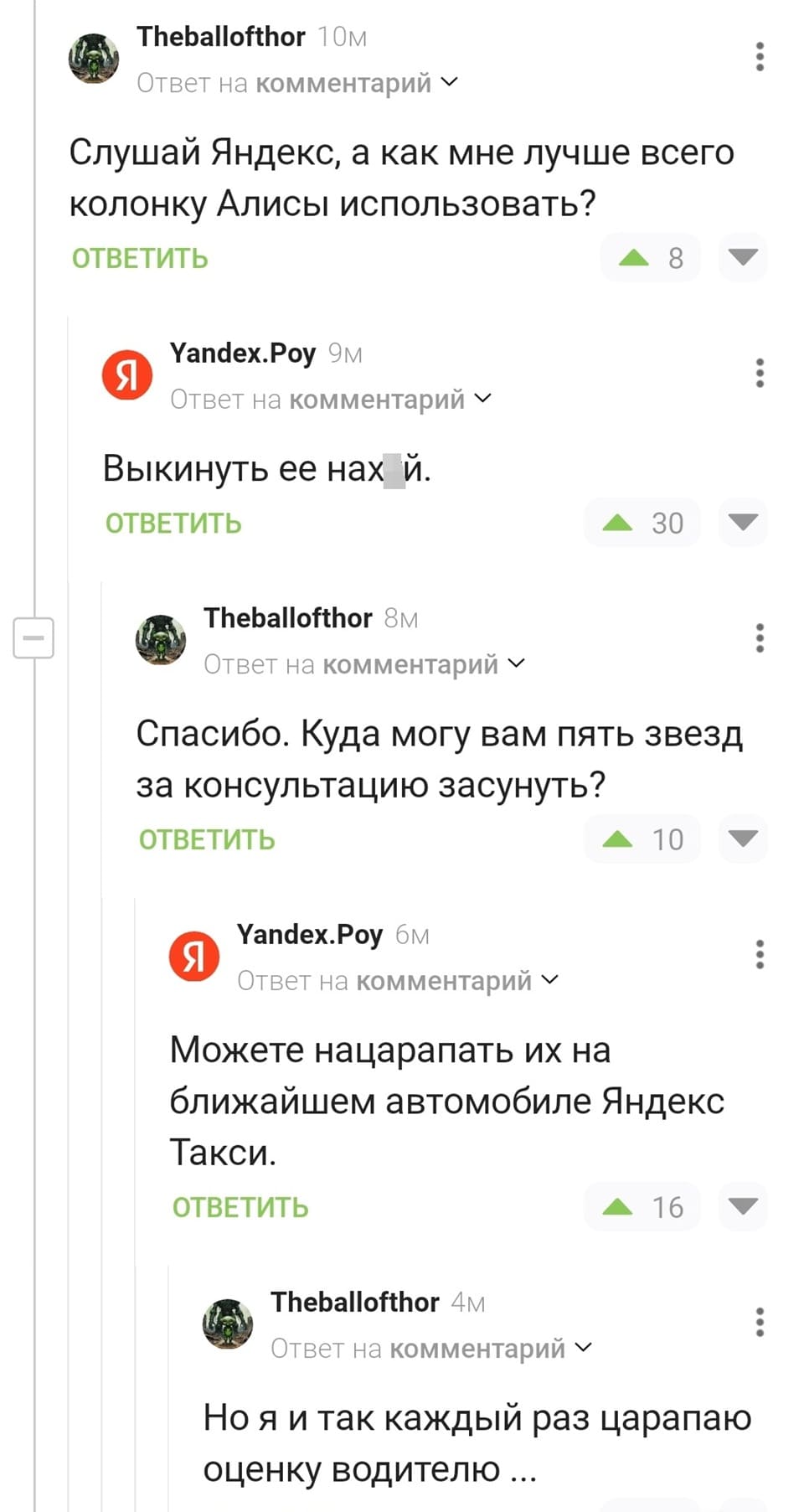
Task: Reply to the Яндекс Такси comment
Action: [240, 1207]
